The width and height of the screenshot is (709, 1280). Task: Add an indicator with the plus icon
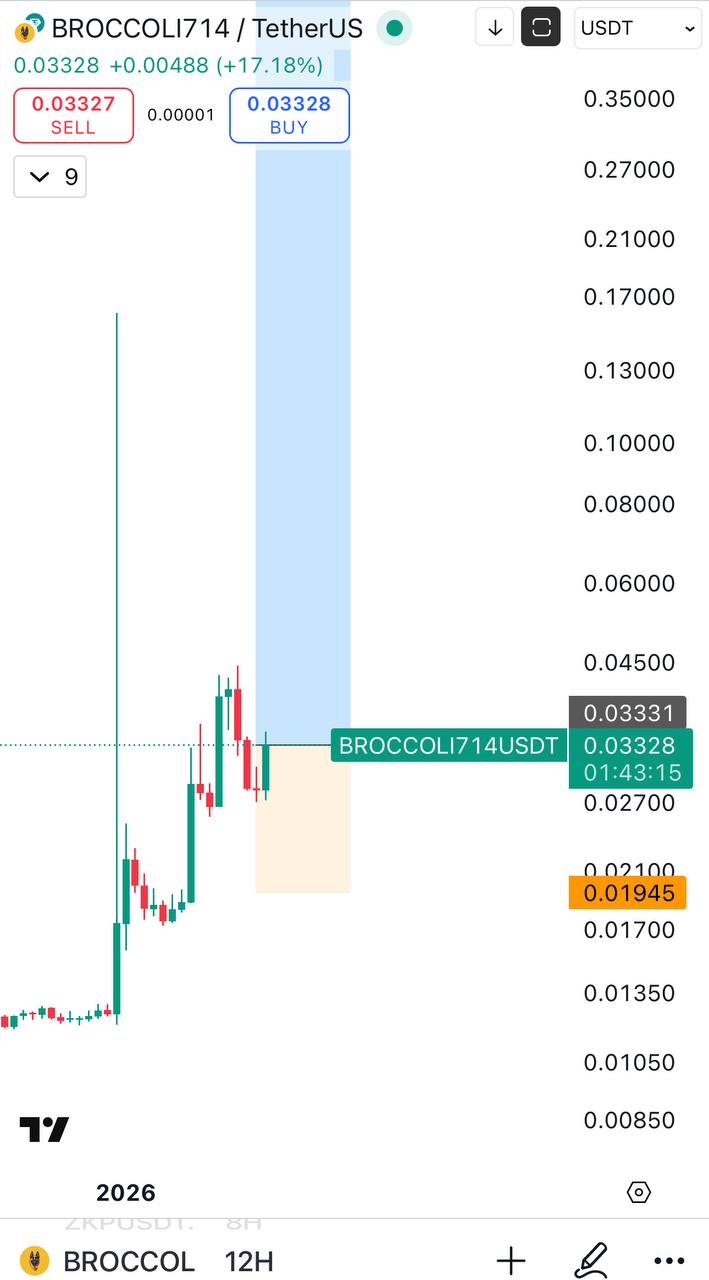point(511,1261)
